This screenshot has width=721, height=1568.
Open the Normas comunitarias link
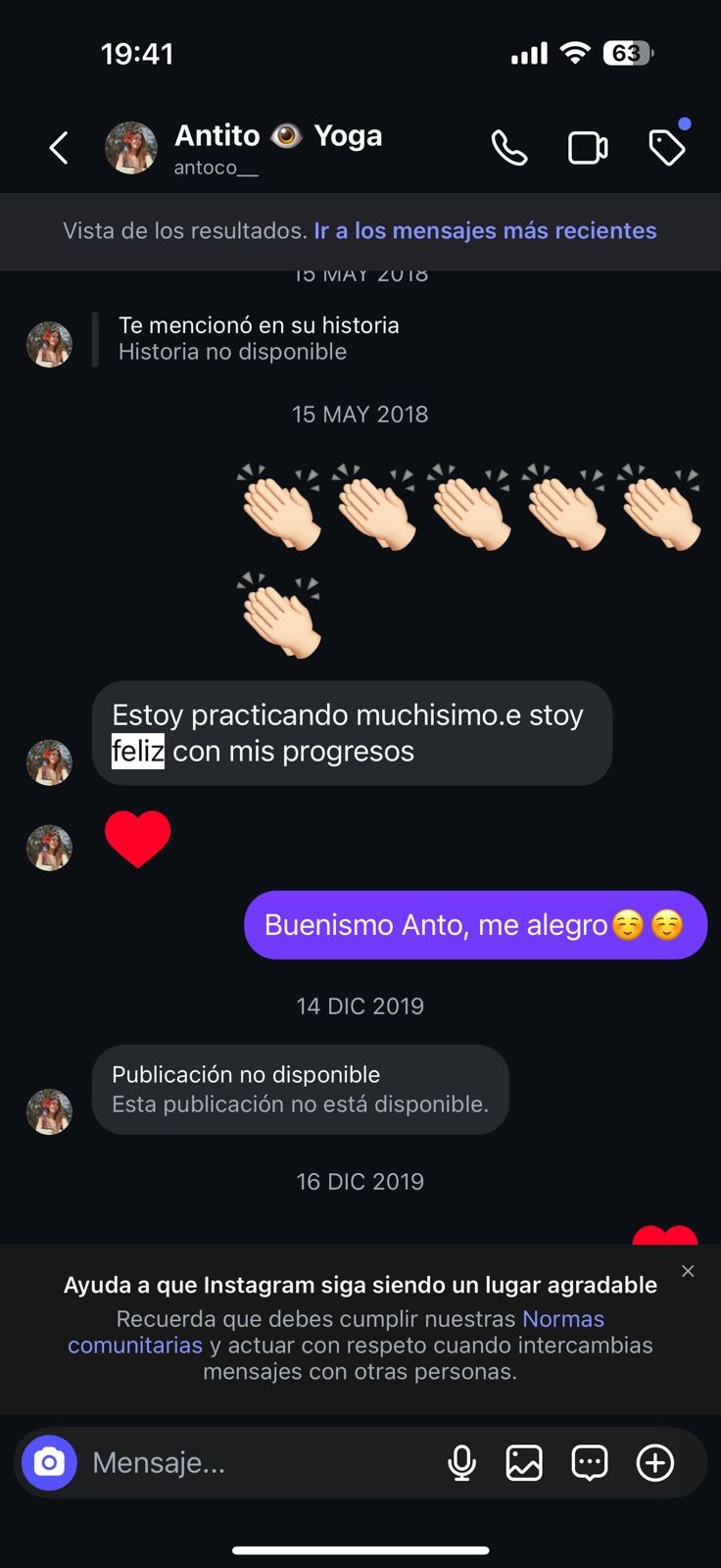click(x=562, y=1319)
